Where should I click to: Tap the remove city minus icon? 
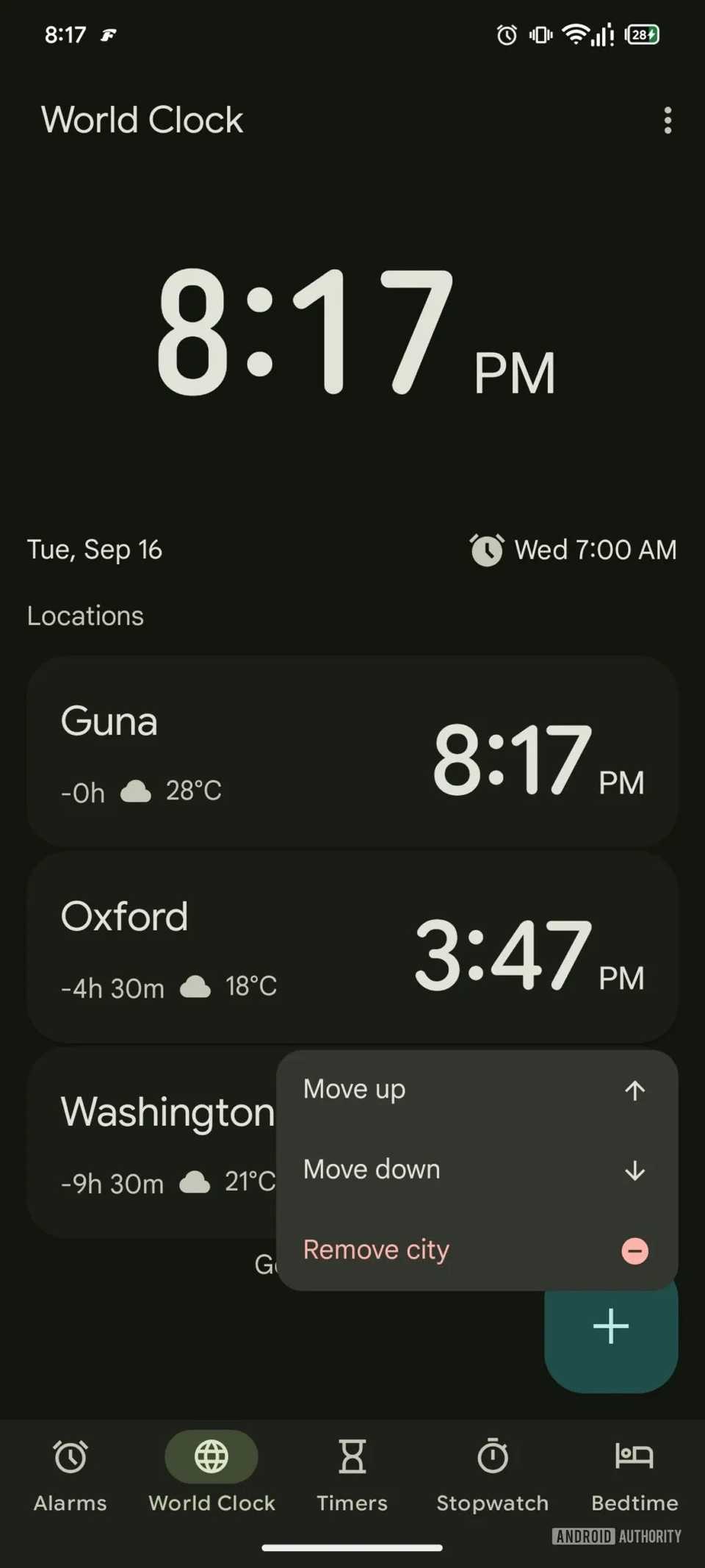634,1251
